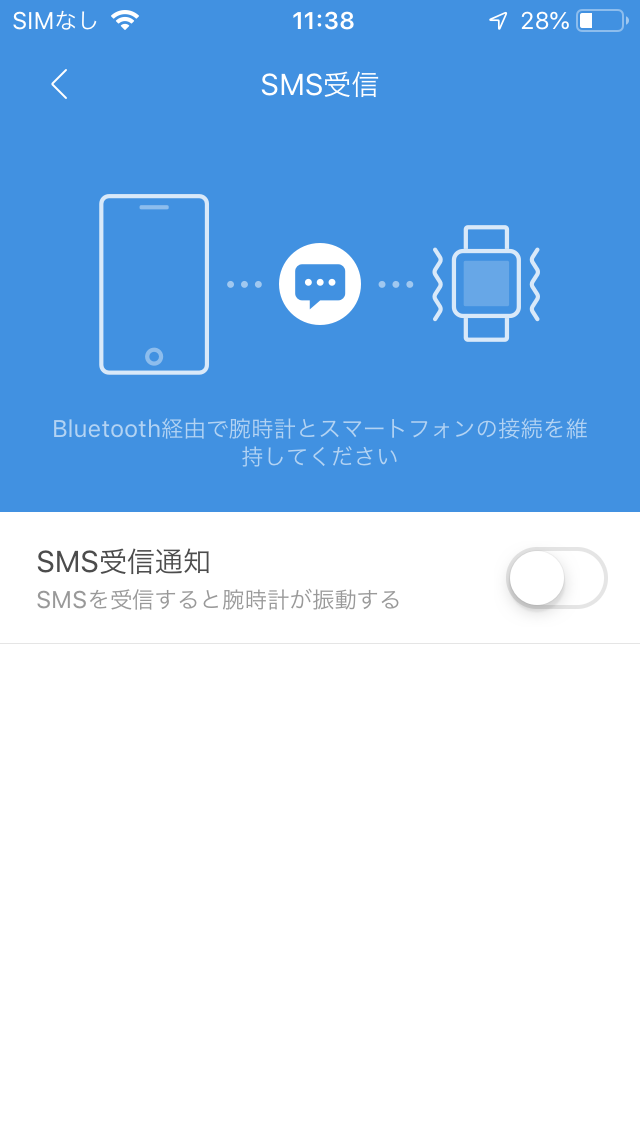Go back from the SMS受信 screen
This screenshot has width=640, height=1136.
(59, 85)
